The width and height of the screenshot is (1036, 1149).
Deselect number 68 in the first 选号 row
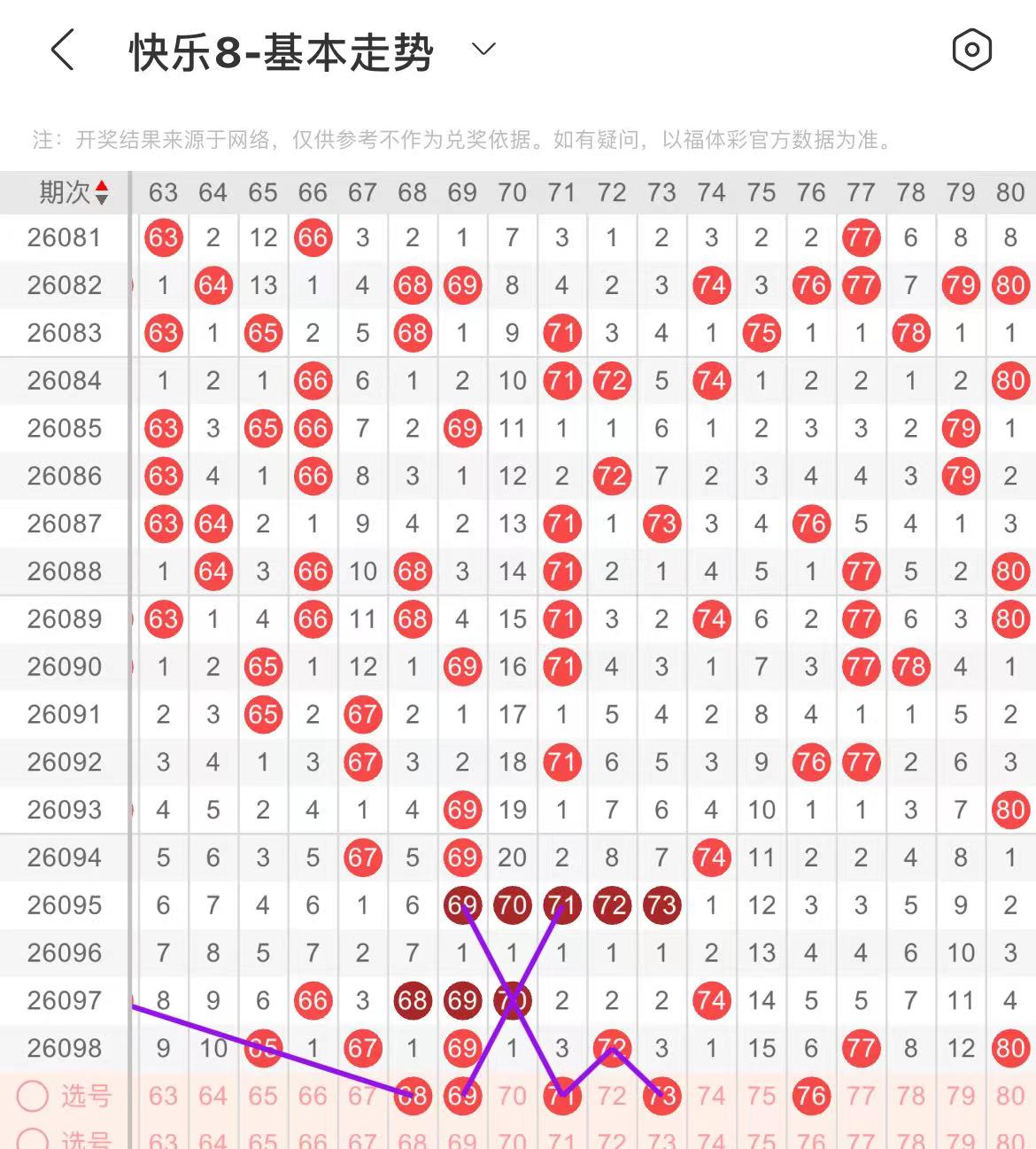click(413, 1096)
